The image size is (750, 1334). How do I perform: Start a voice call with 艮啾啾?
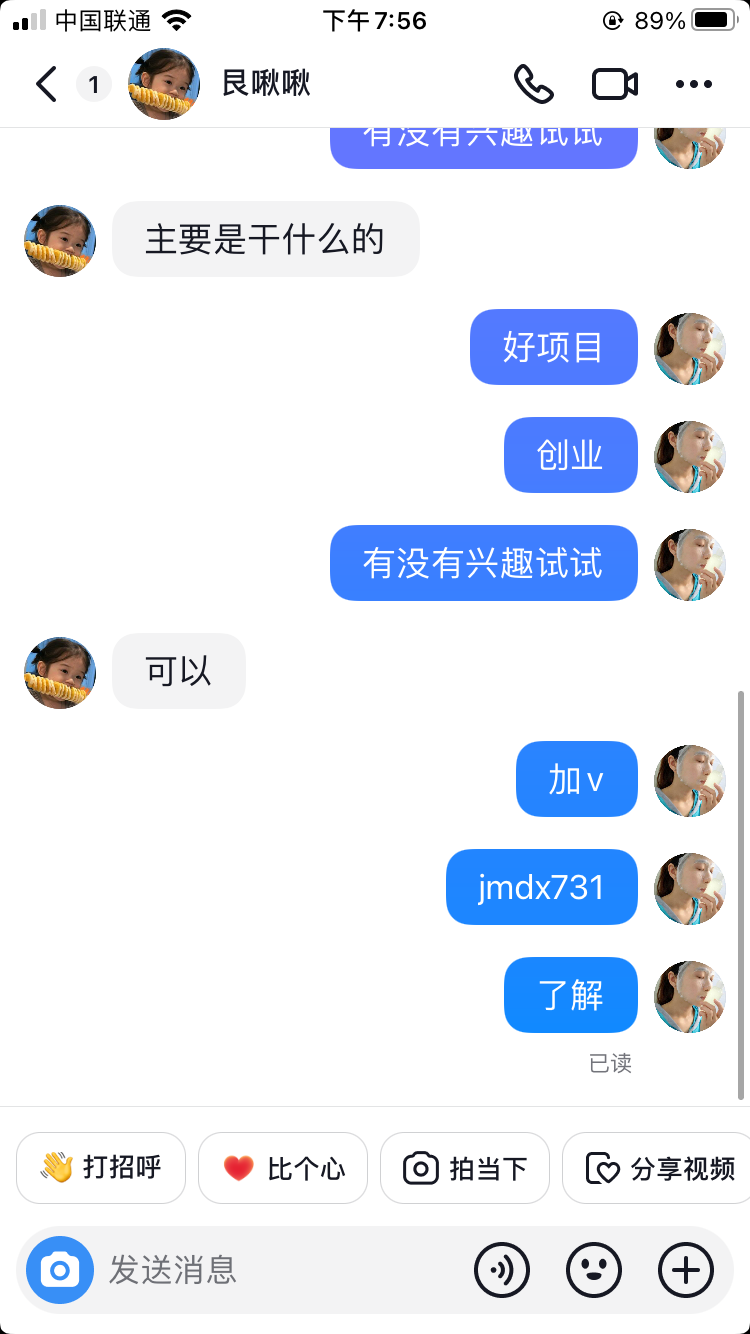coord(533,84)
